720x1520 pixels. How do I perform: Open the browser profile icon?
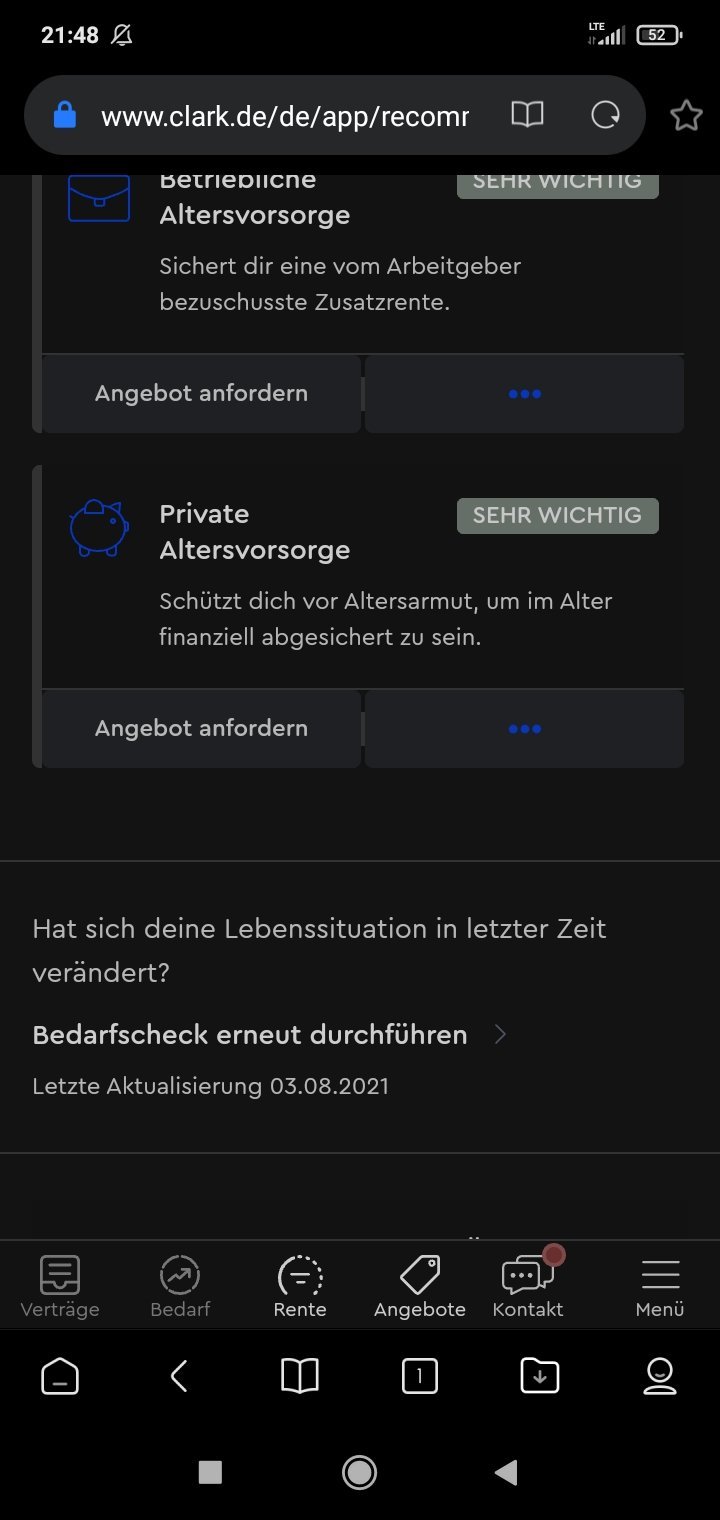[660, 1378]
